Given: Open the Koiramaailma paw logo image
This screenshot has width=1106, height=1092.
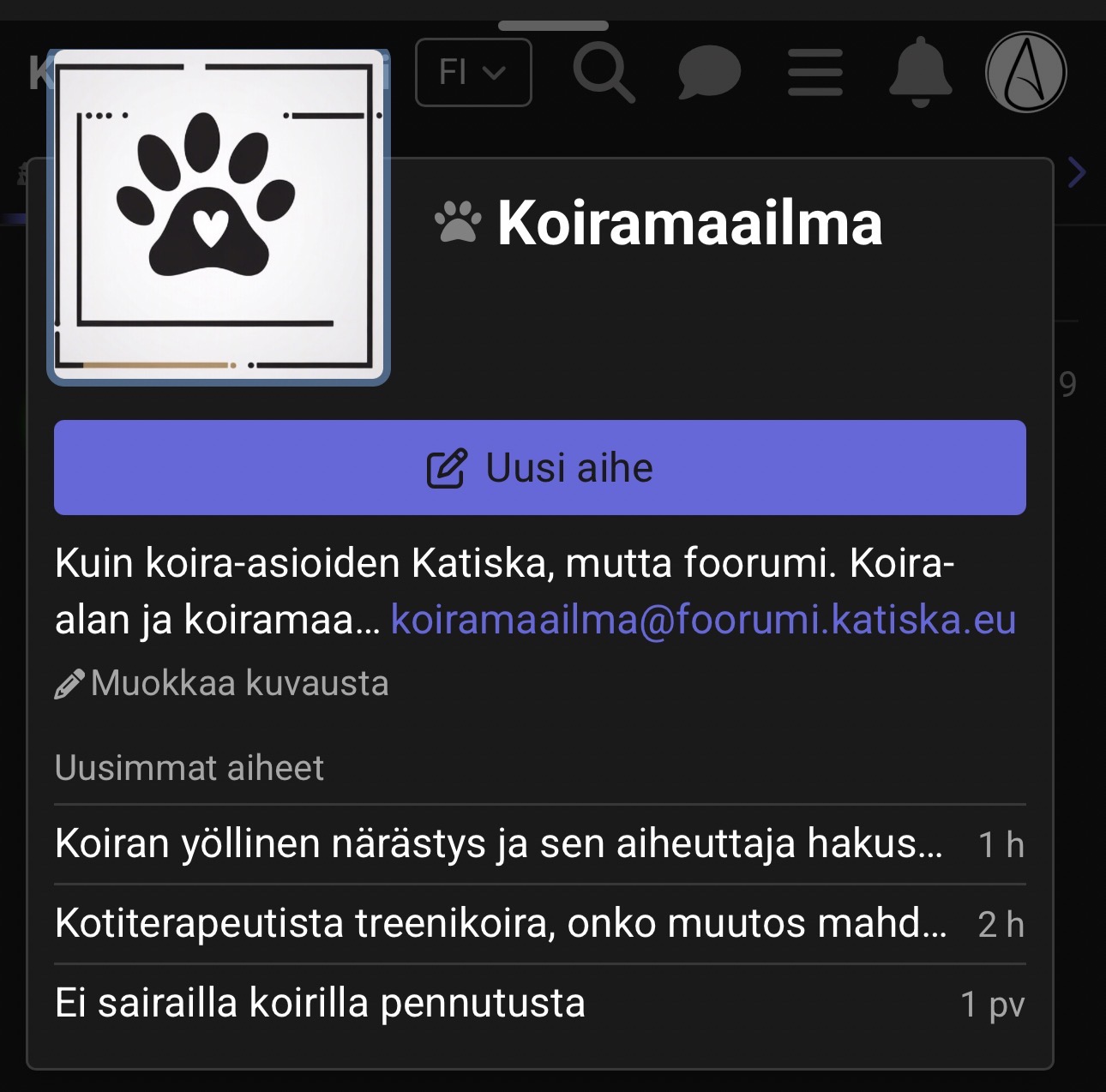Looking at the screenshot, I should (x=219, y=217).
